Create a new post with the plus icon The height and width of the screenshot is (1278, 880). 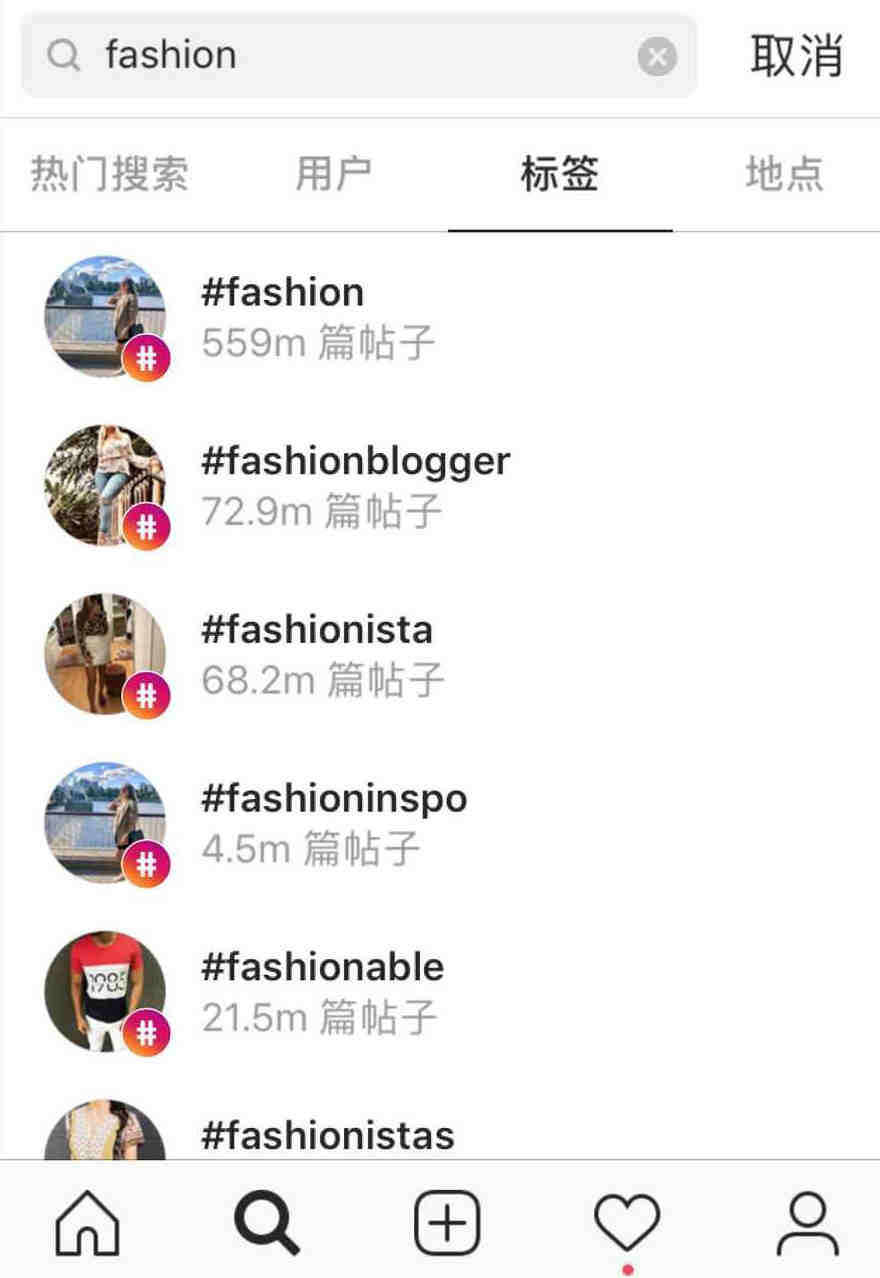pos(447,1223)
